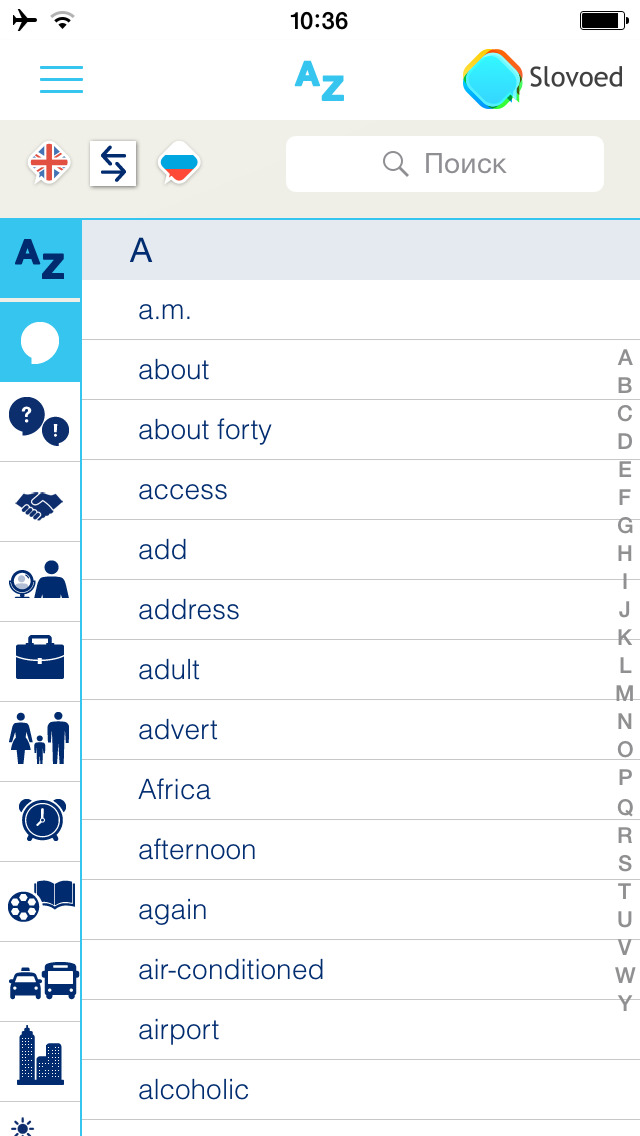640x1136 pixels.
Task: Open the taxi and bus transport category
Action: pyautogui.click(x=40, y=980)
